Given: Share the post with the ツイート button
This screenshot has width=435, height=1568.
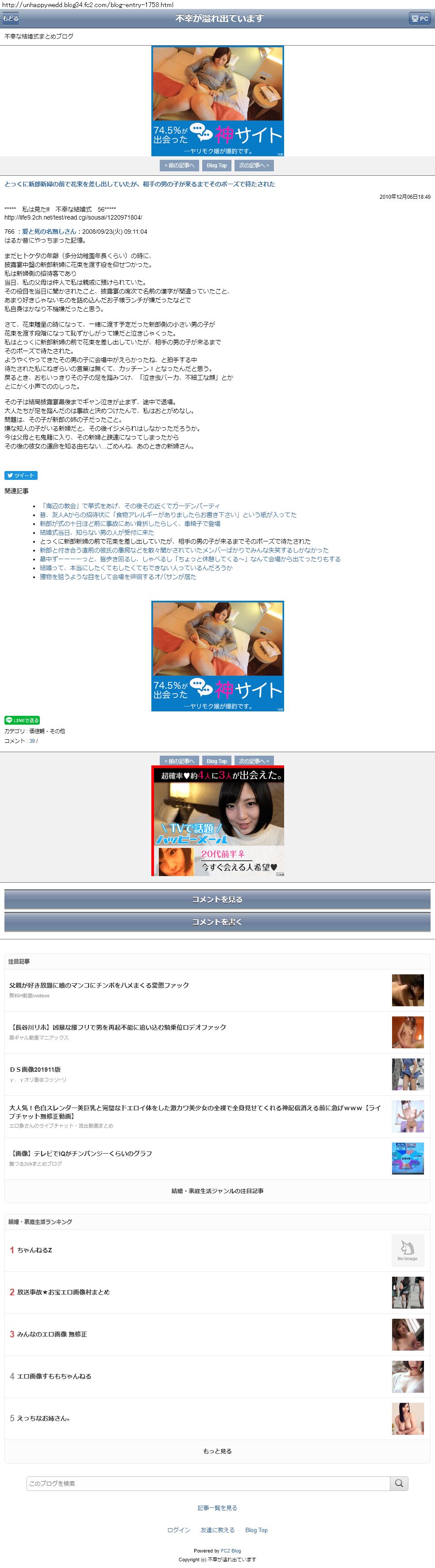Looking at the screenshot, I should click(x=21, y=475).
